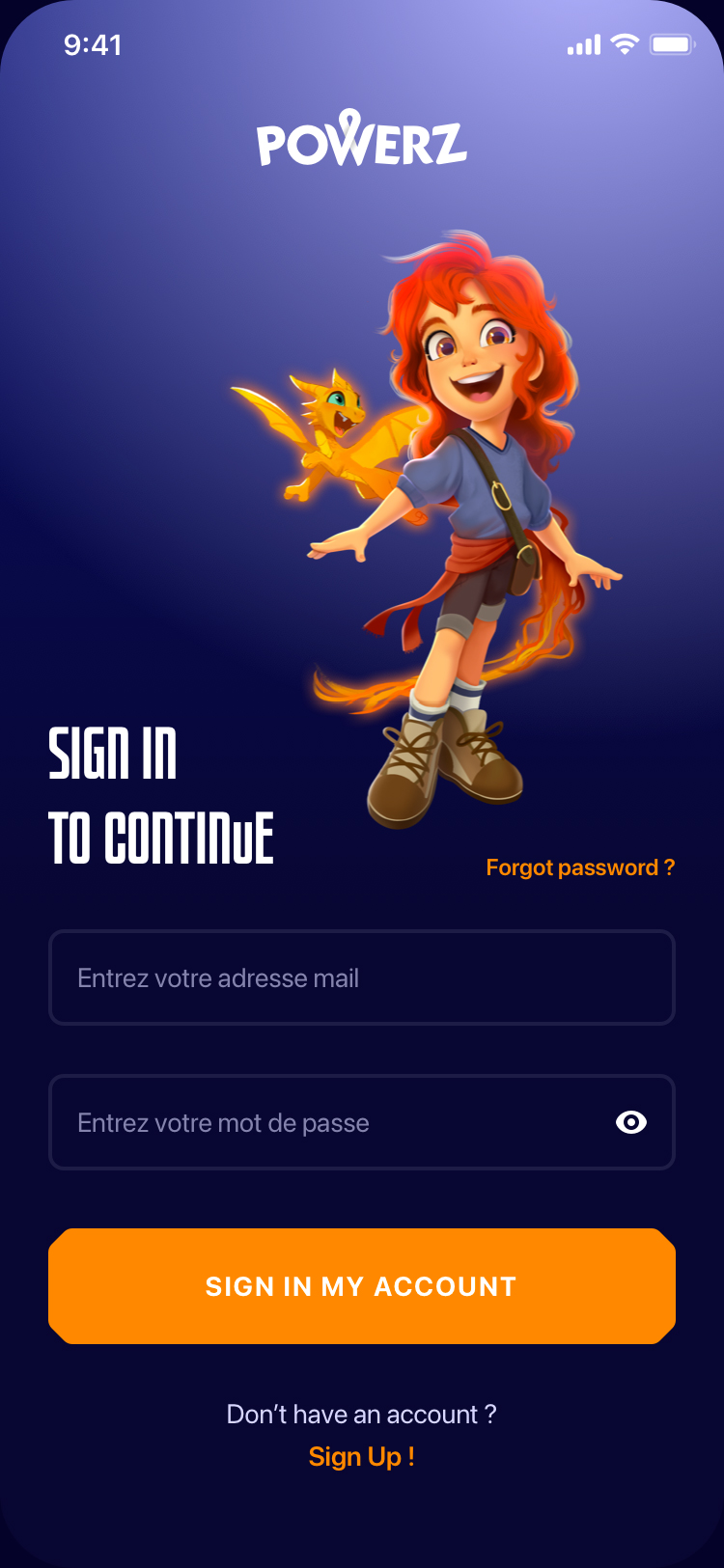The image size is (724, 1568).
Task: Tap Sign In My Account button
Action: pyautogui.click(x=361, y=1286)
